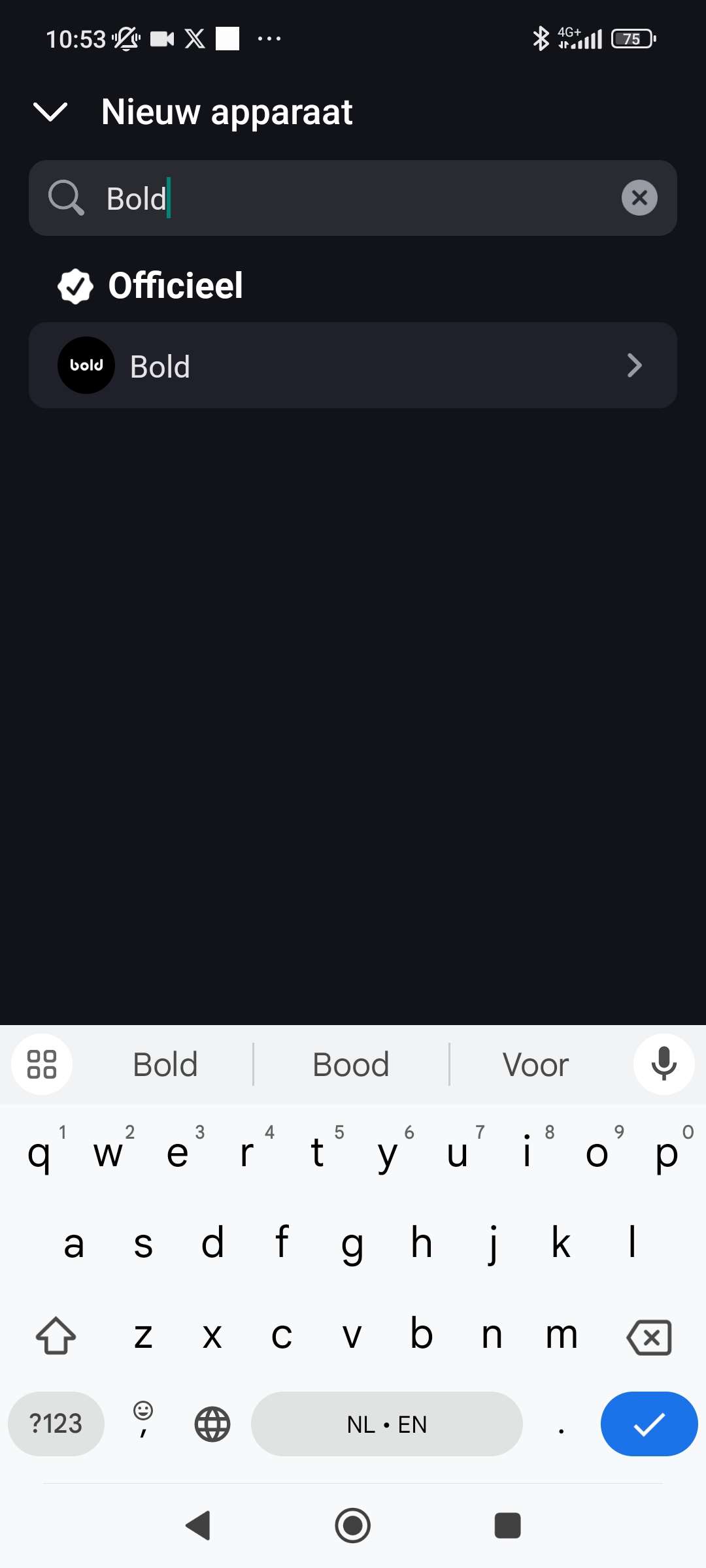The image size is (706, 1568).
Task: Tap the search field containing Bold
Action: point(353,198)
